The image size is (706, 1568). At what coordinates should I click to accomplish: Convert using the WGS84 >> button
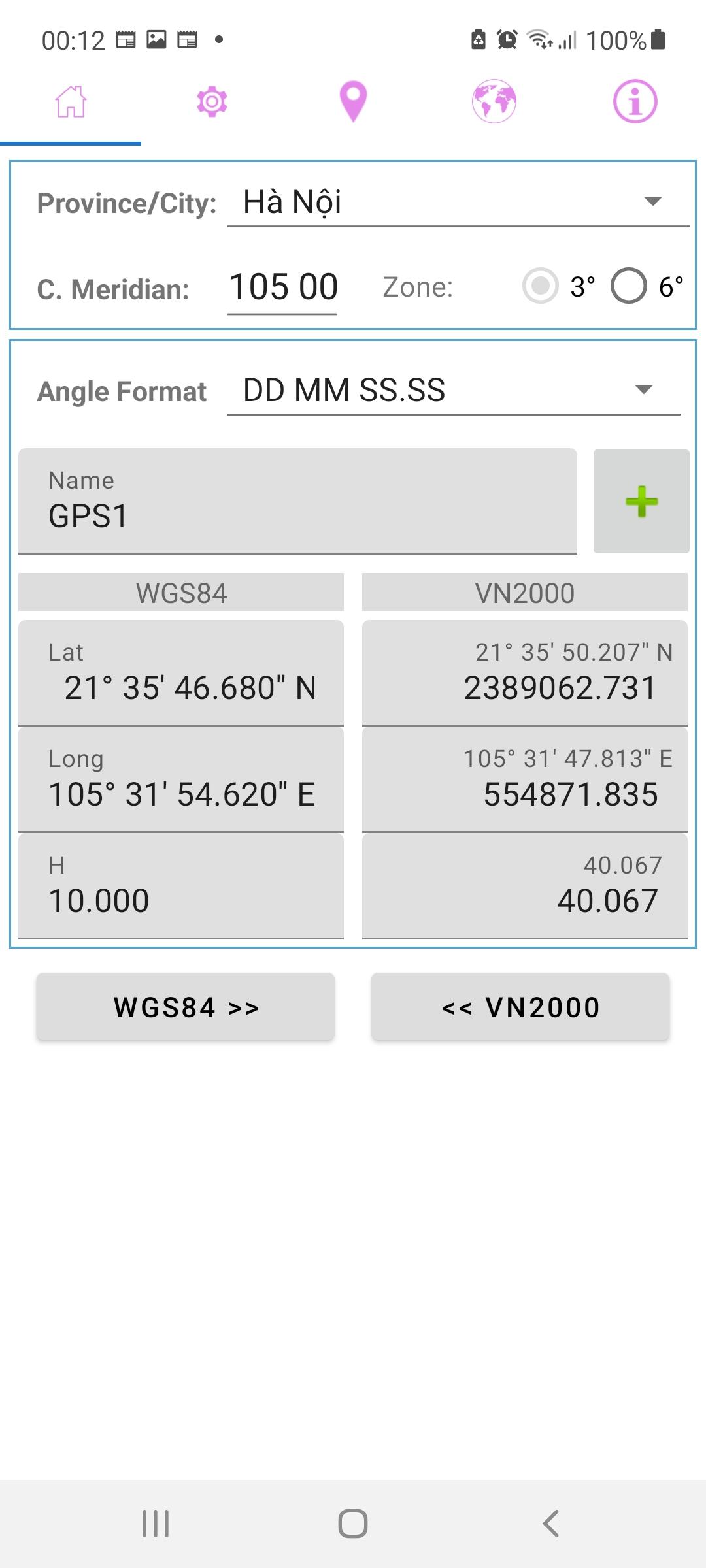[x=186, y=1007]
